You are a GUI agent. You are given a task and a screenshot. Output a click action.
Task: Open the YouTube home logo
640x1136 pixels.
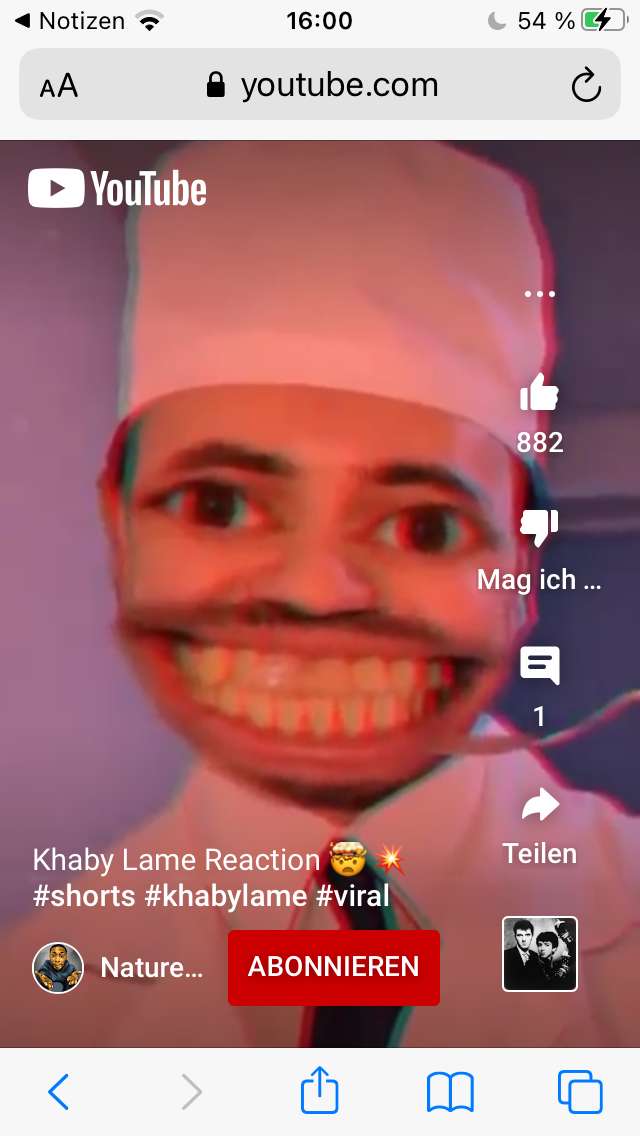tap(117, 189)
